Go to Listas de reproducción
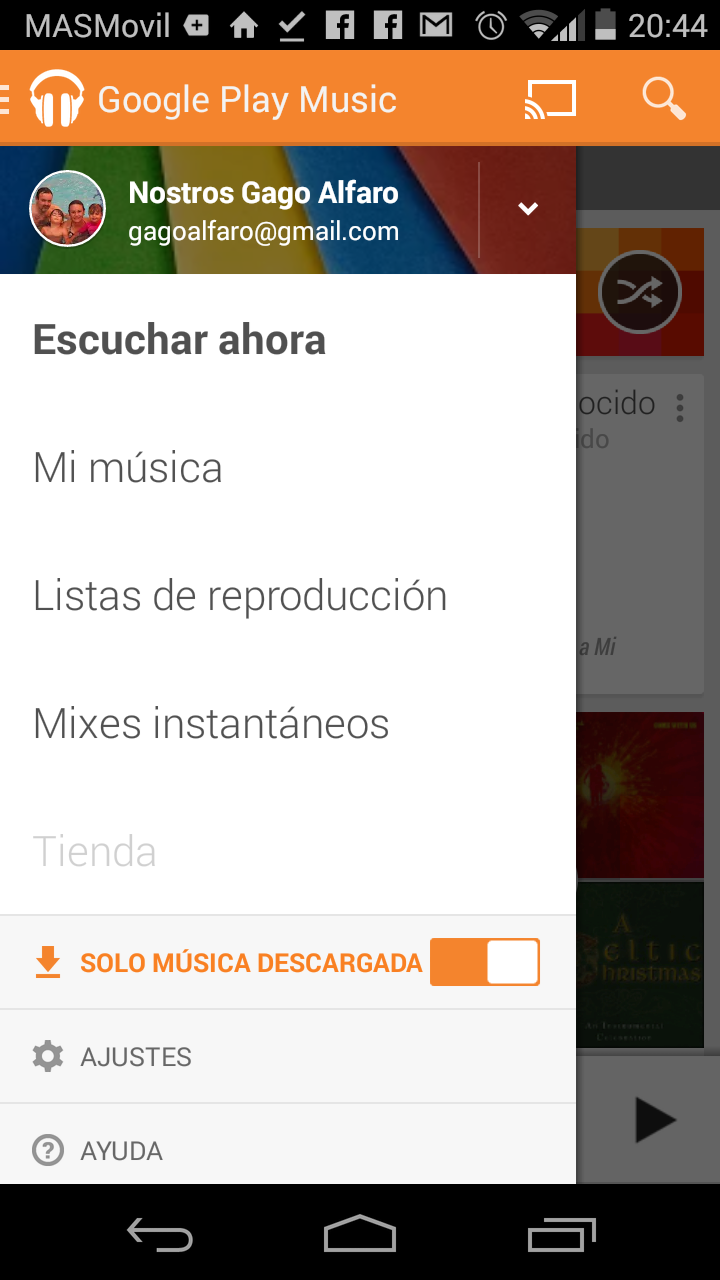Image resolution: width=720 pixels, height=1280 pixels. pos(240,596)
